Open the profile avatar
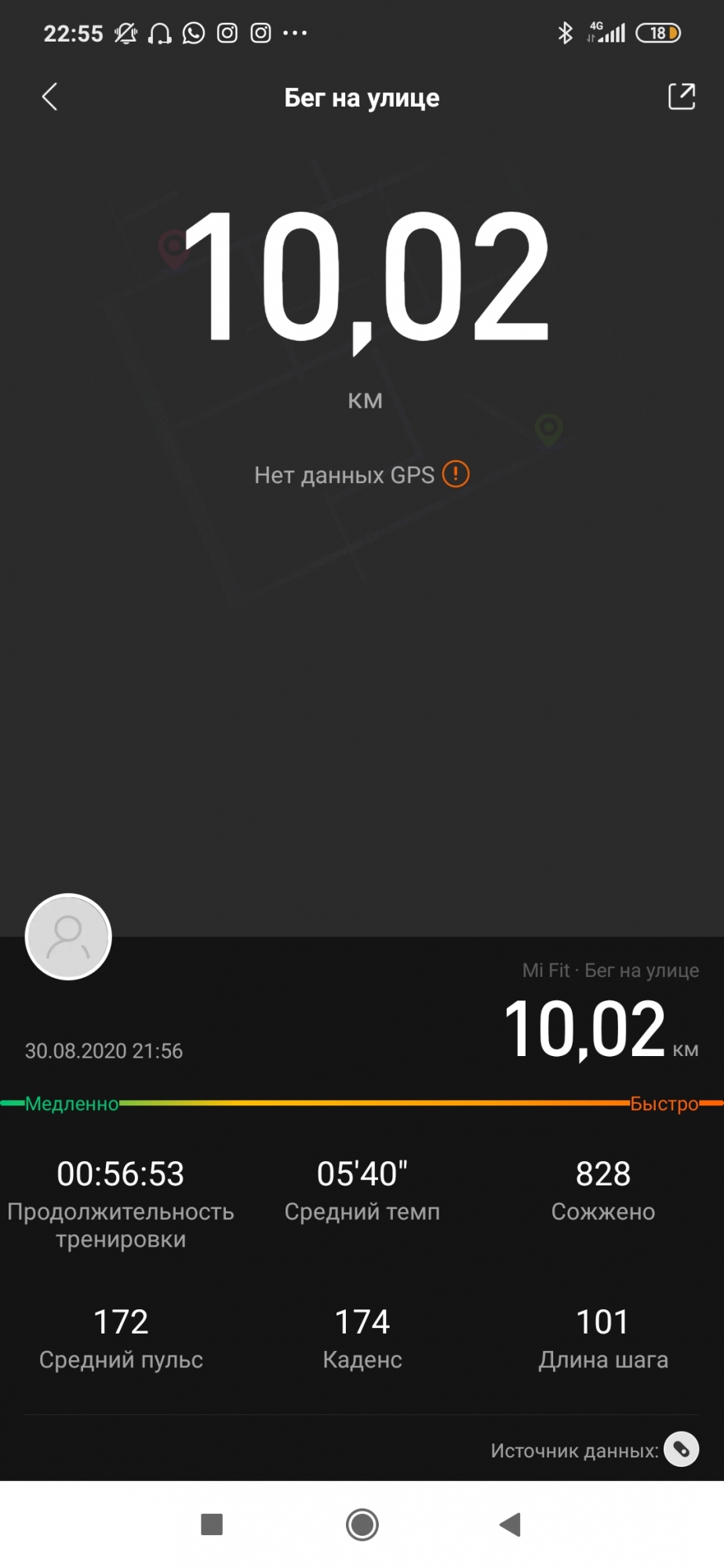The width and height of the screenshot is (724, 1568). click(68, 936)
